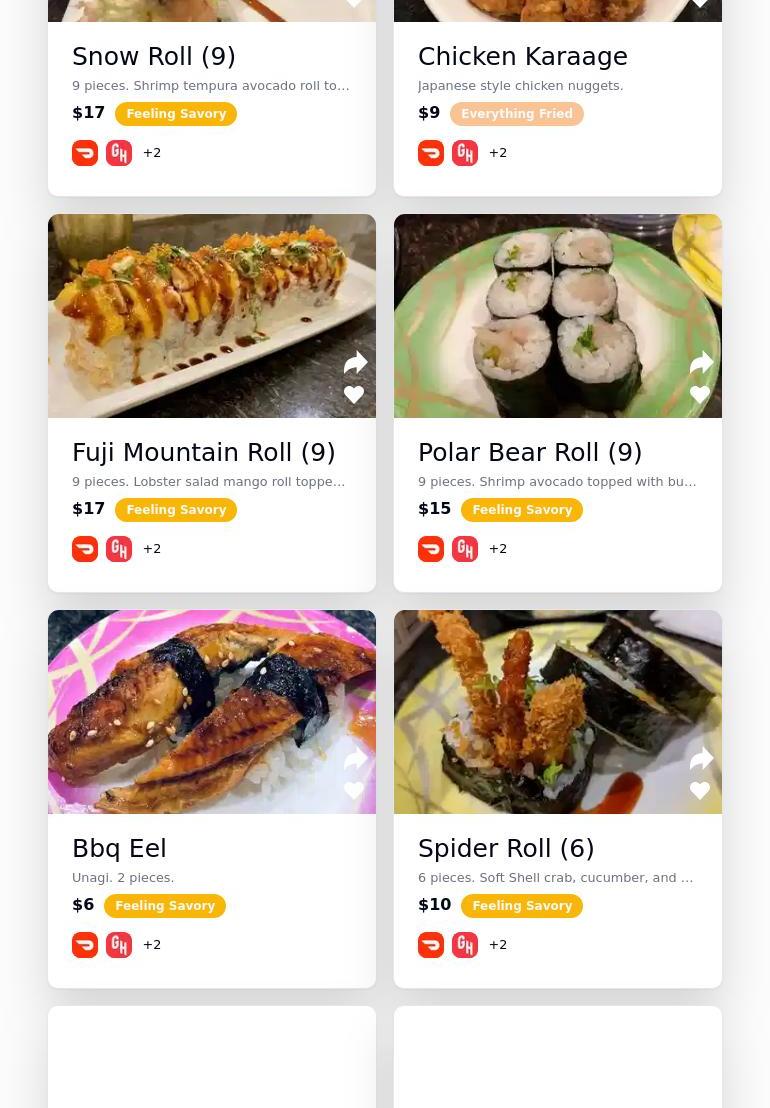Order Chicken Karaage via Grubhub icon
Viewport: 770px width, 1108px height.
point(465,153)
